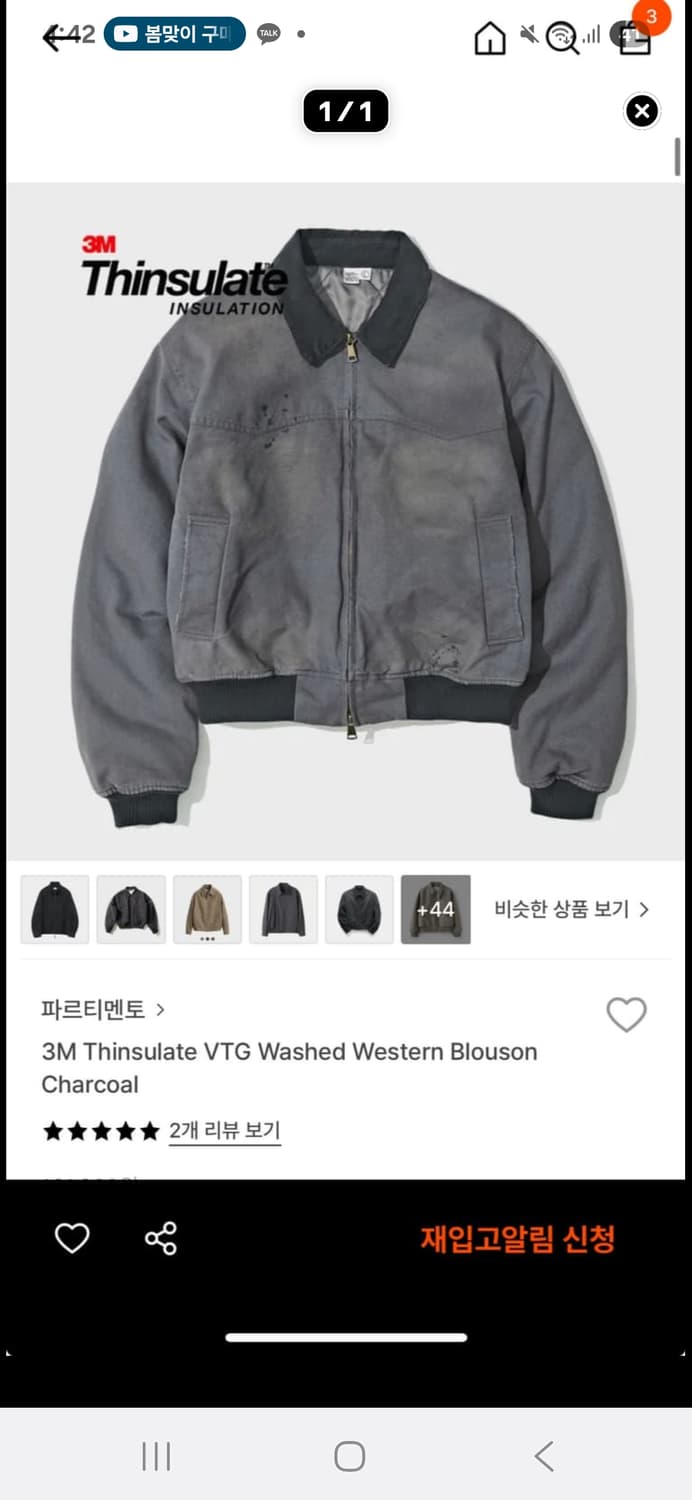The height and width of the screenshot is (1500, 692).
Task: Open the enlarged jacket product image
Action: (x=346, y=521)
